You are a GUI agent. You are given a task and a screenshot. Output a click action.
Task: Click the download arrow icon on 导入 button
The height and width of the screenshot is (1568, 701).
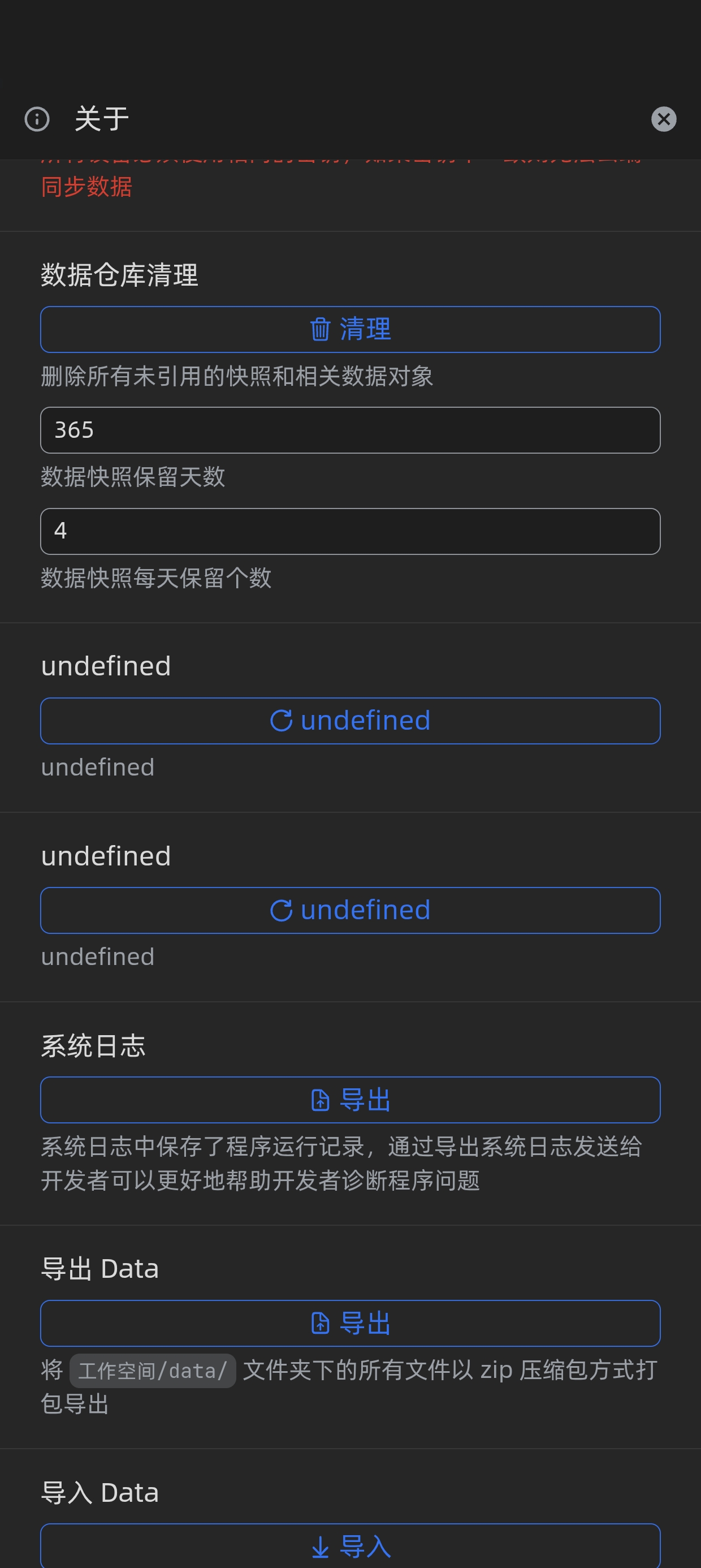pos(321,1547)
